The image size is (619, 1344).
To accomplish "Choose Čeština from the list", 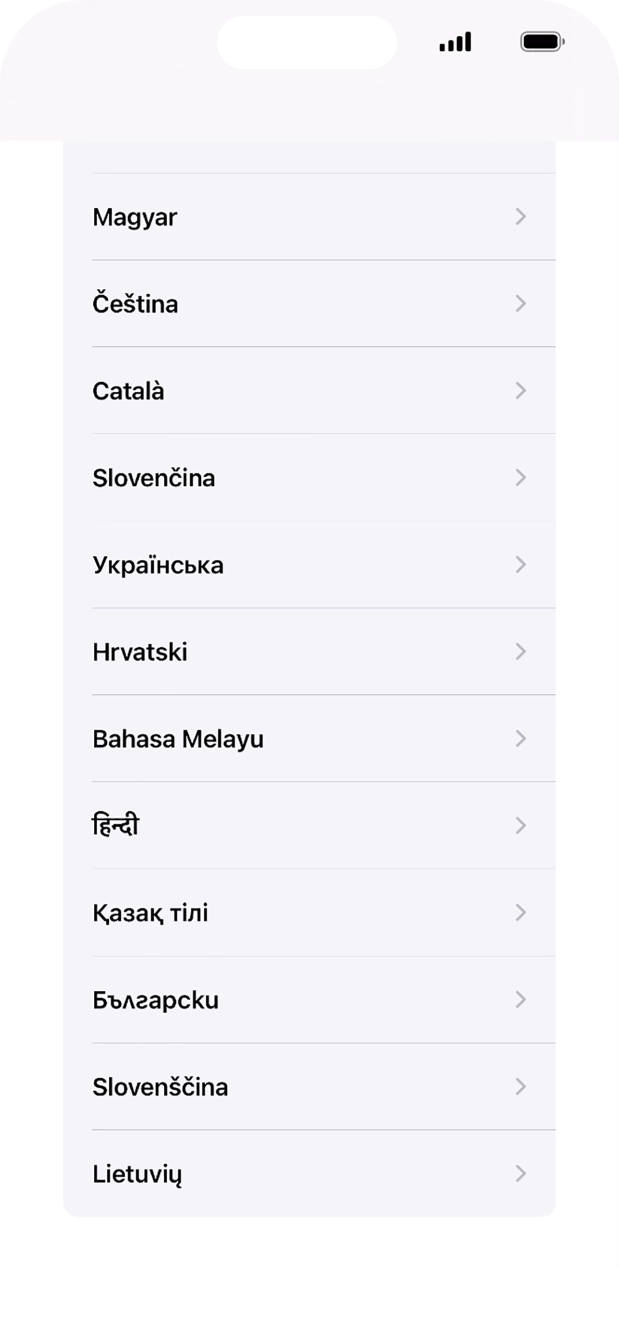I will (309, 304).
